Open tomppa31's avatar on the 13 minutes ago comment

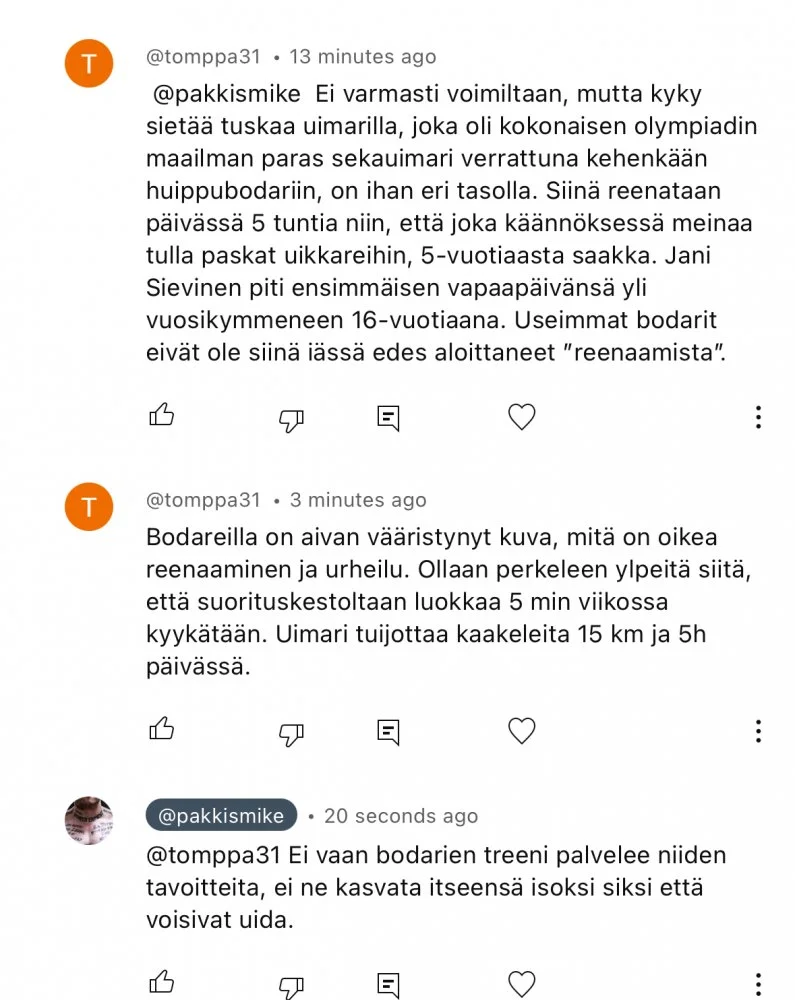point(88,65)
